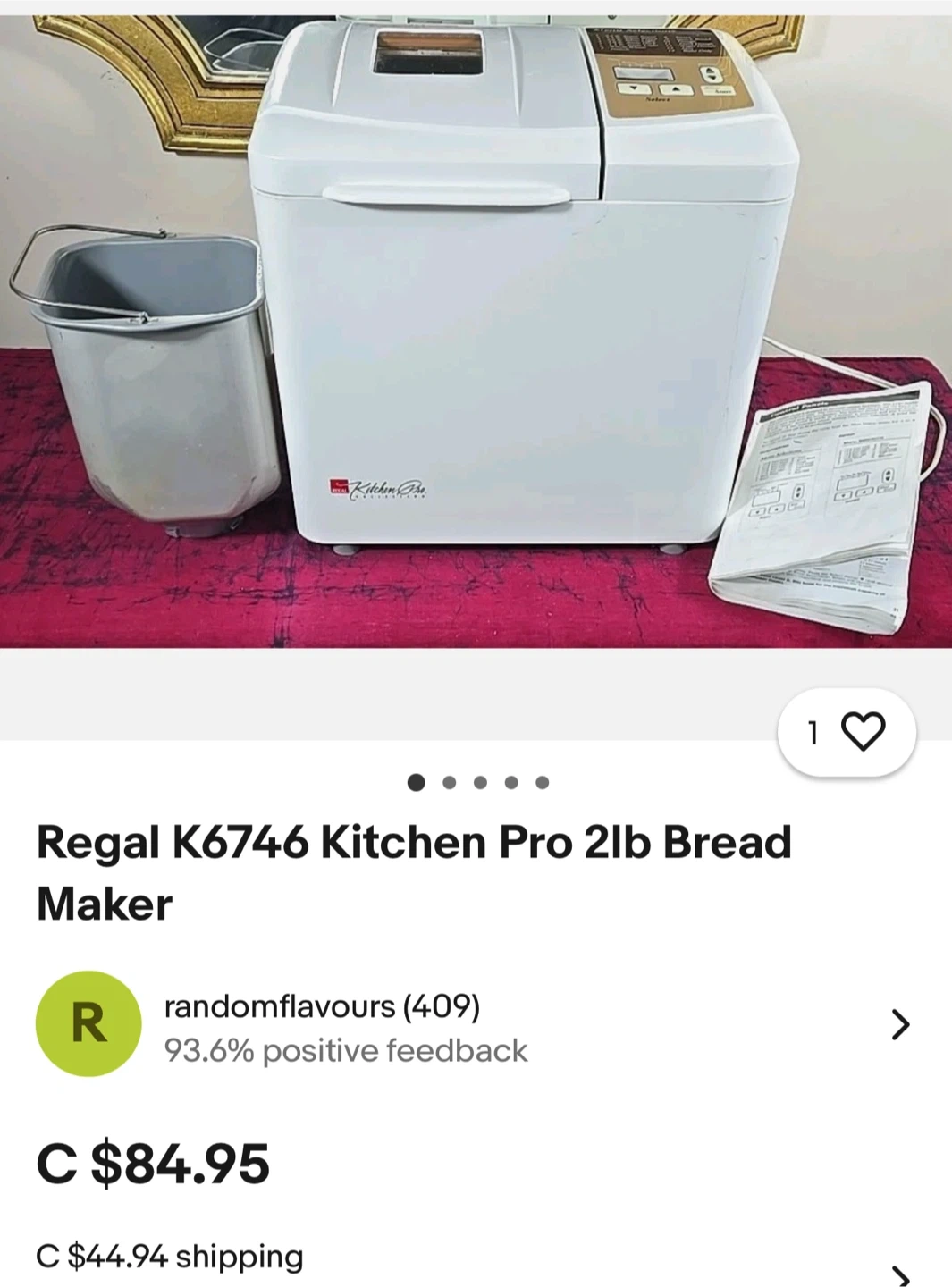Add listing to watchlist with heart button

click(862, 732)
